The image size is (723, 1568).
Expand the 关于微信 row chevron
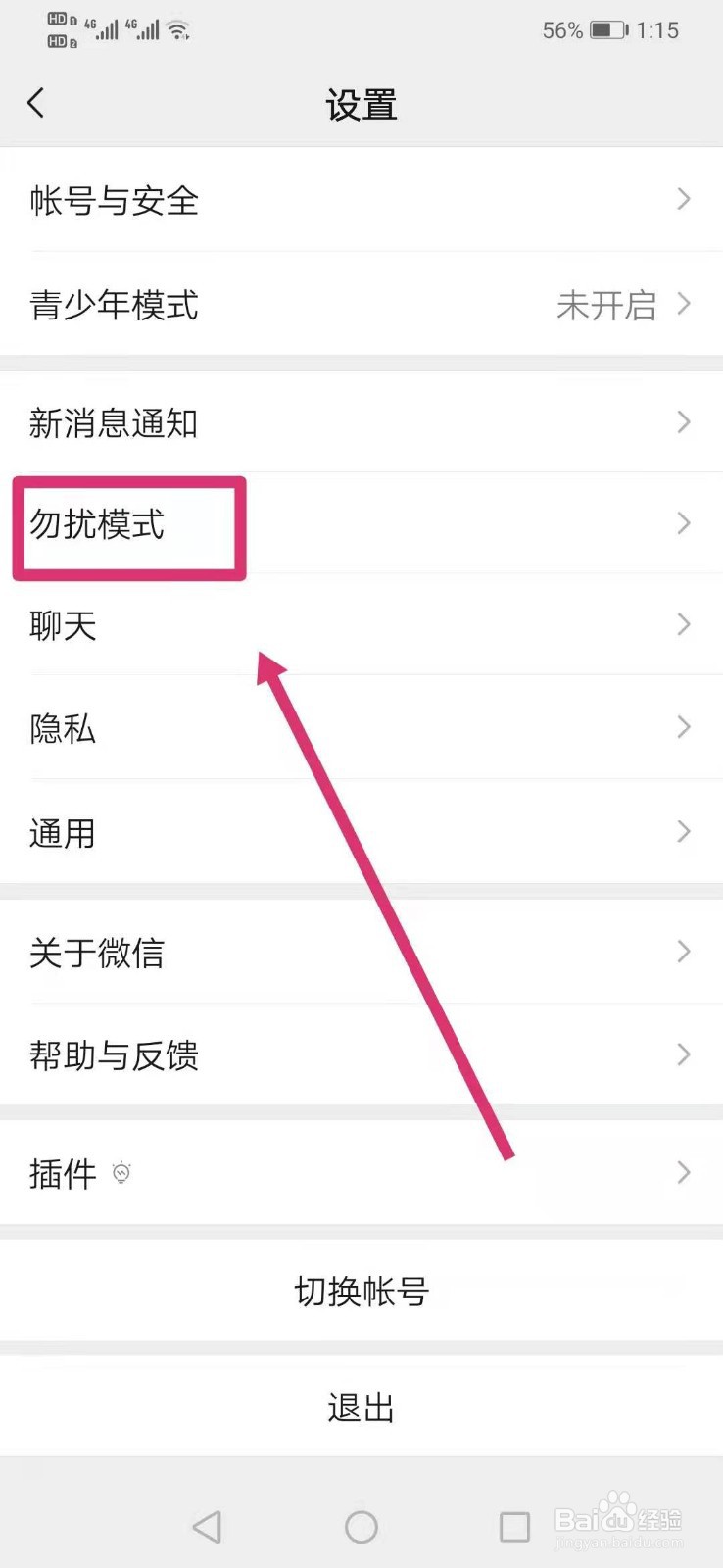[684, 952]
